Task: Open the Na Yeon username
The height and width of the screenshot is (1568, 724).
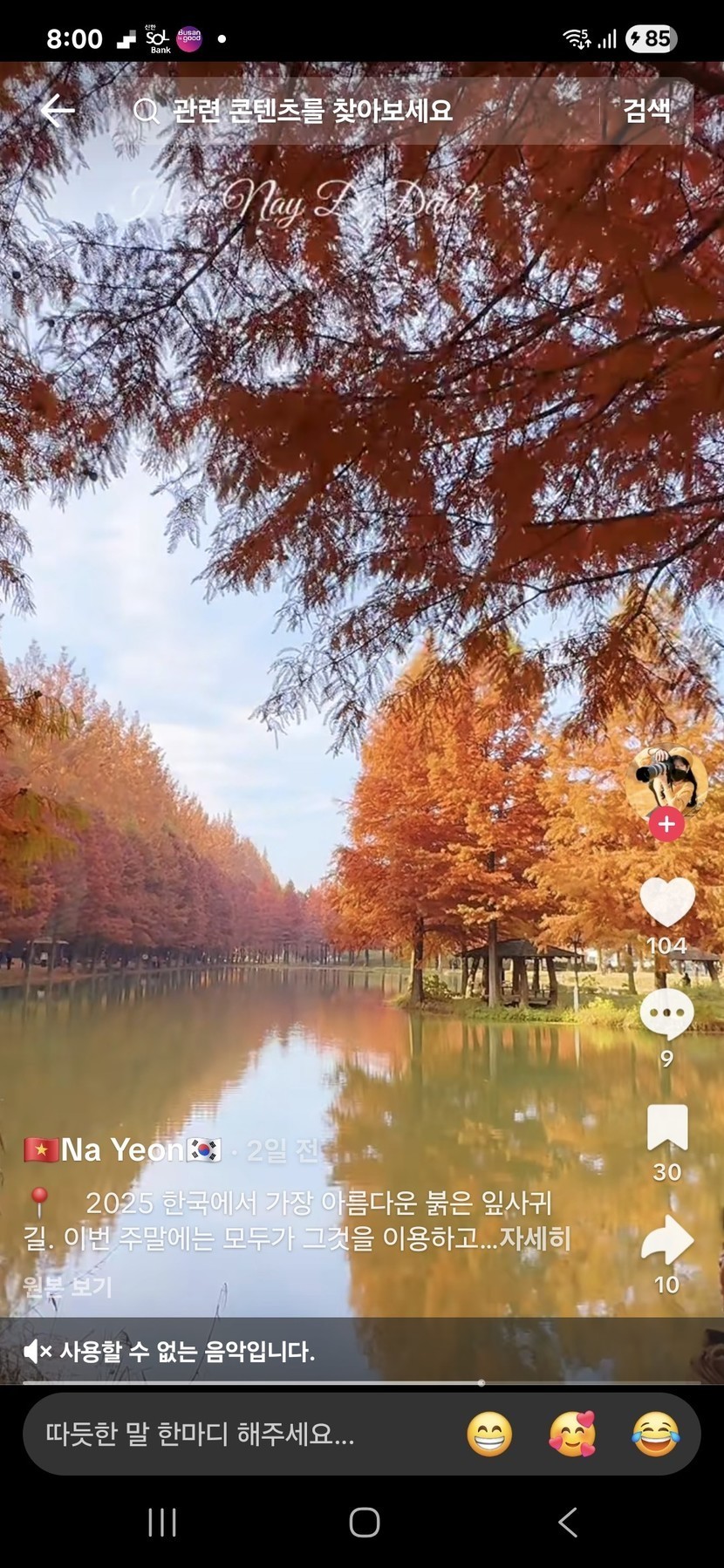Action: [122, 1150]
